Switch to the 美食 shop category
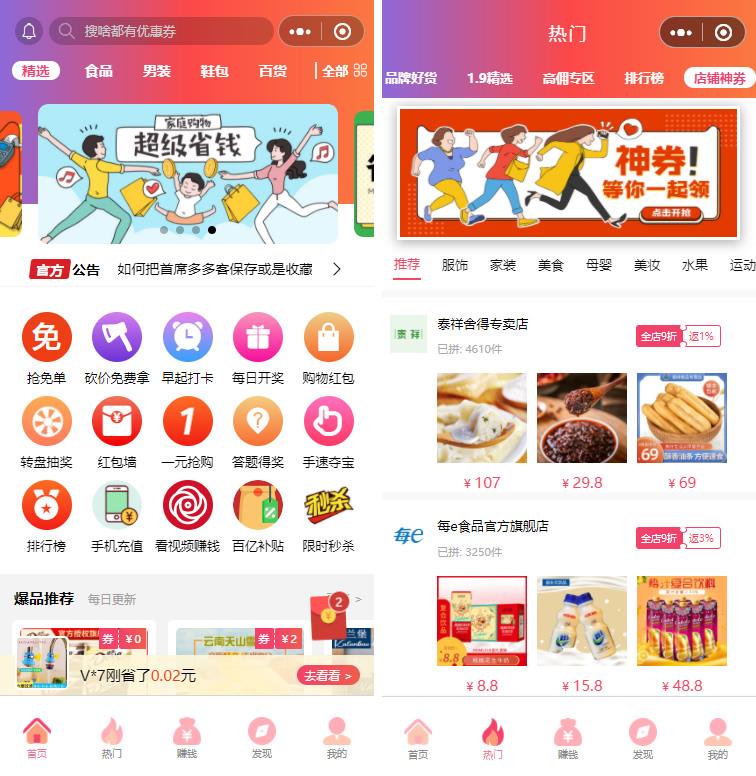Viewport: 756px width, 776px height. click(550, 265)
